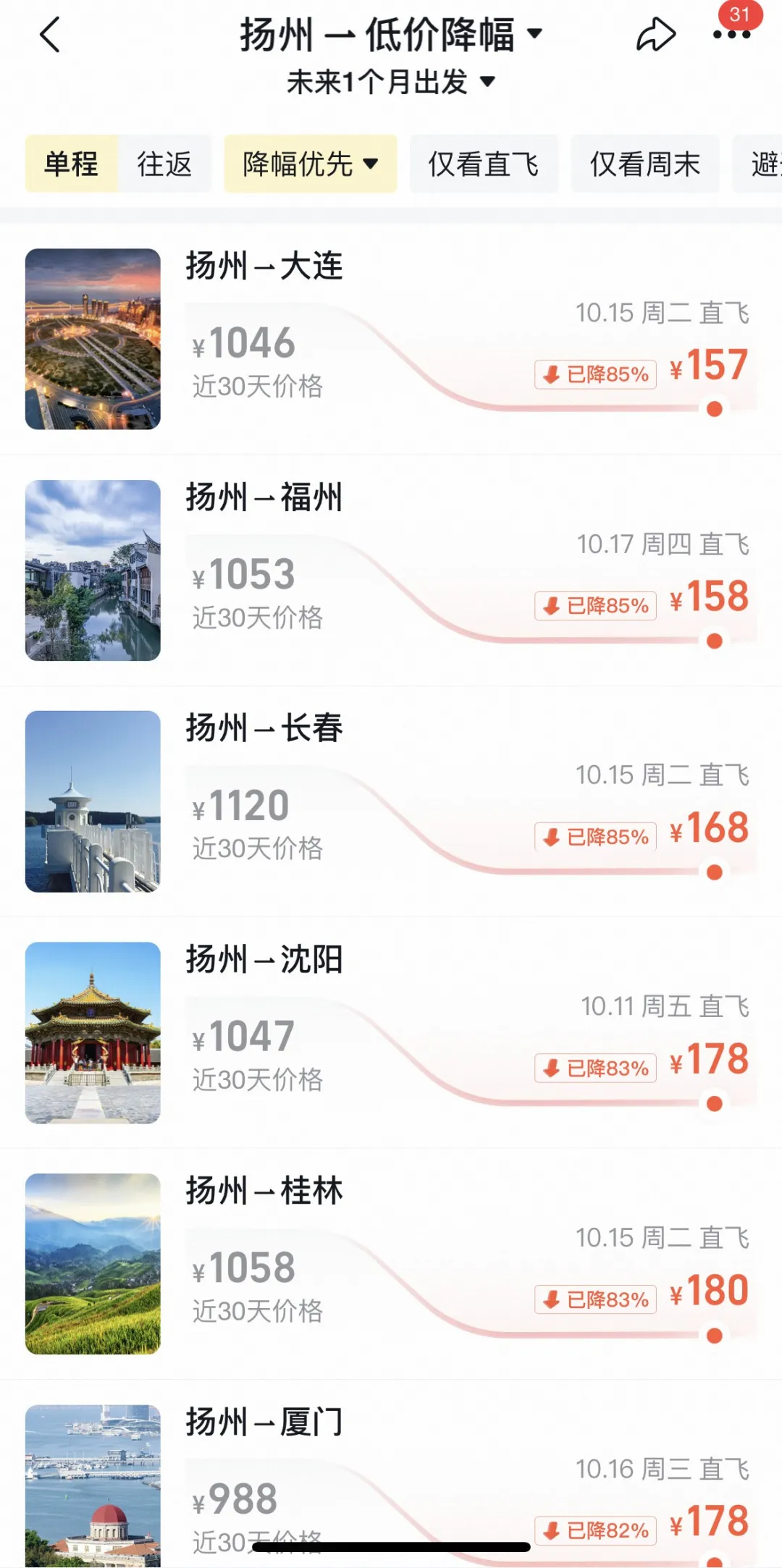This screenshot has height=1568, width=782.
Task: Share this low-price drop page
Action: tap(655, 35)
